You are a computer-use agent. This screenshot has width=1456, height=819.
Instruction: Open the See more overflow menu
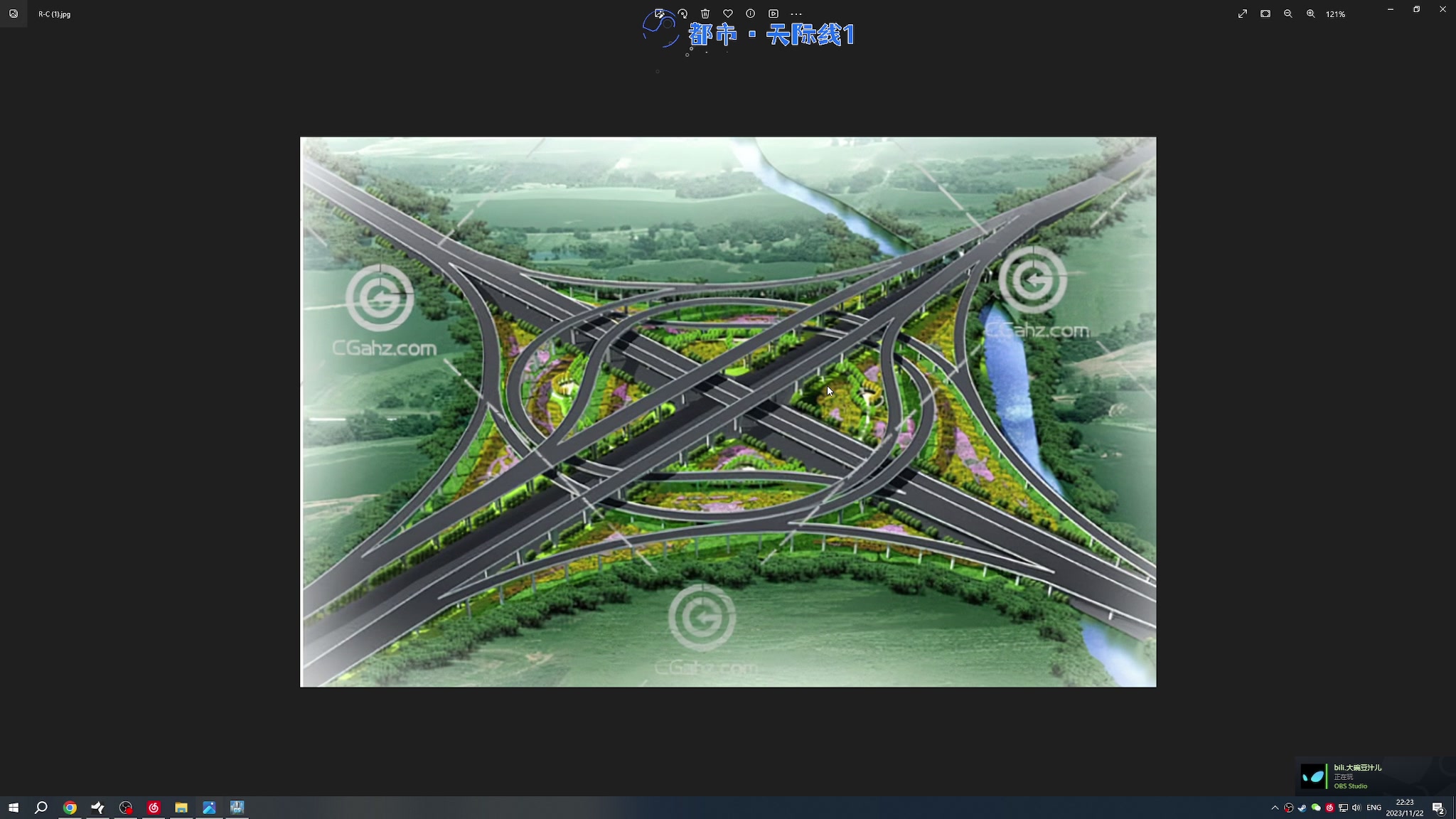coord(796,14)
